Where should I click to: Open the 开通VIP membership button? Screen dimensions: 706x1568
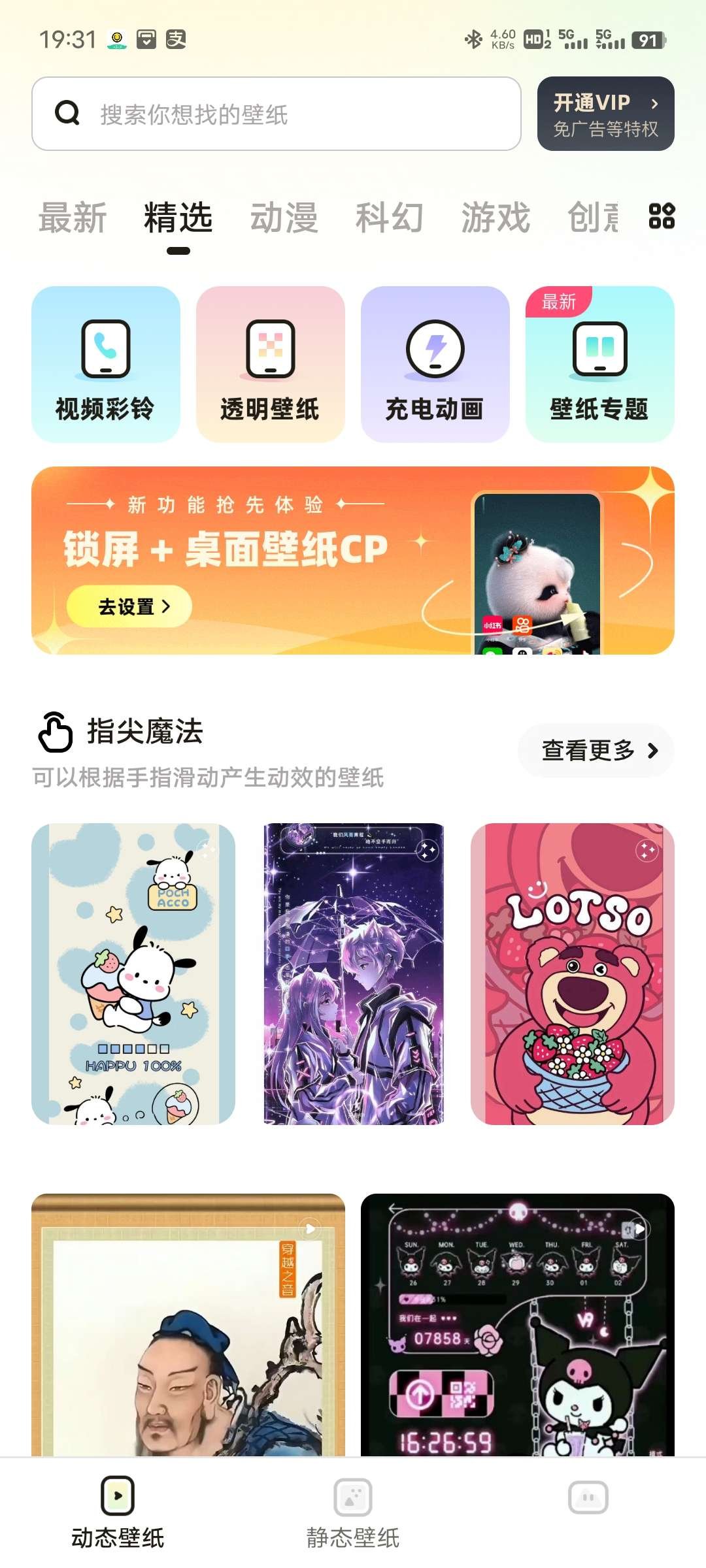(605, 114)
